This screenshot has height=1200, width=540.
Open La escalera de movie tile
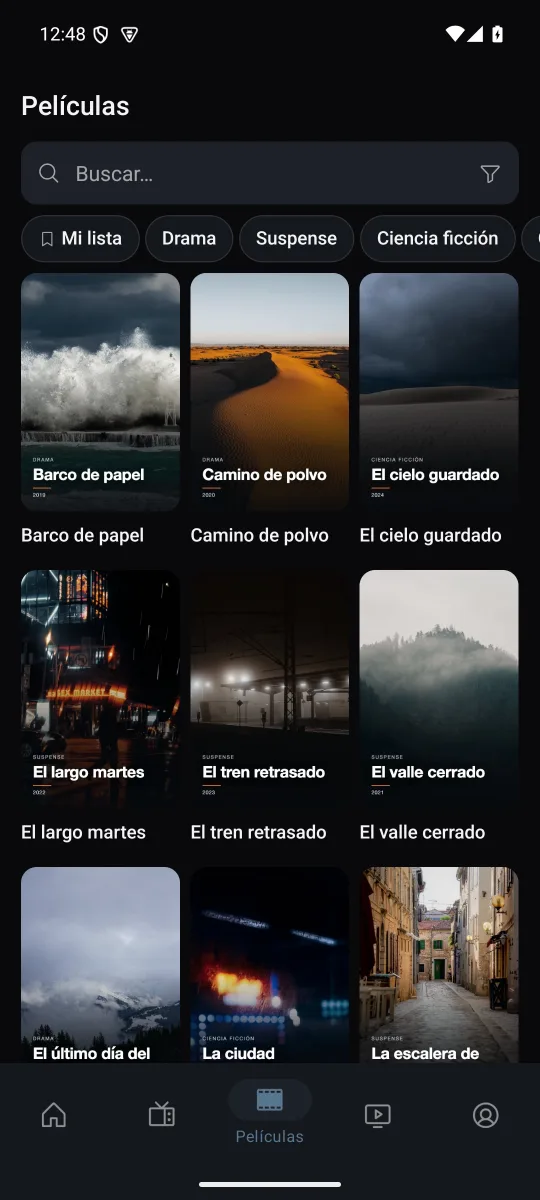439,965
